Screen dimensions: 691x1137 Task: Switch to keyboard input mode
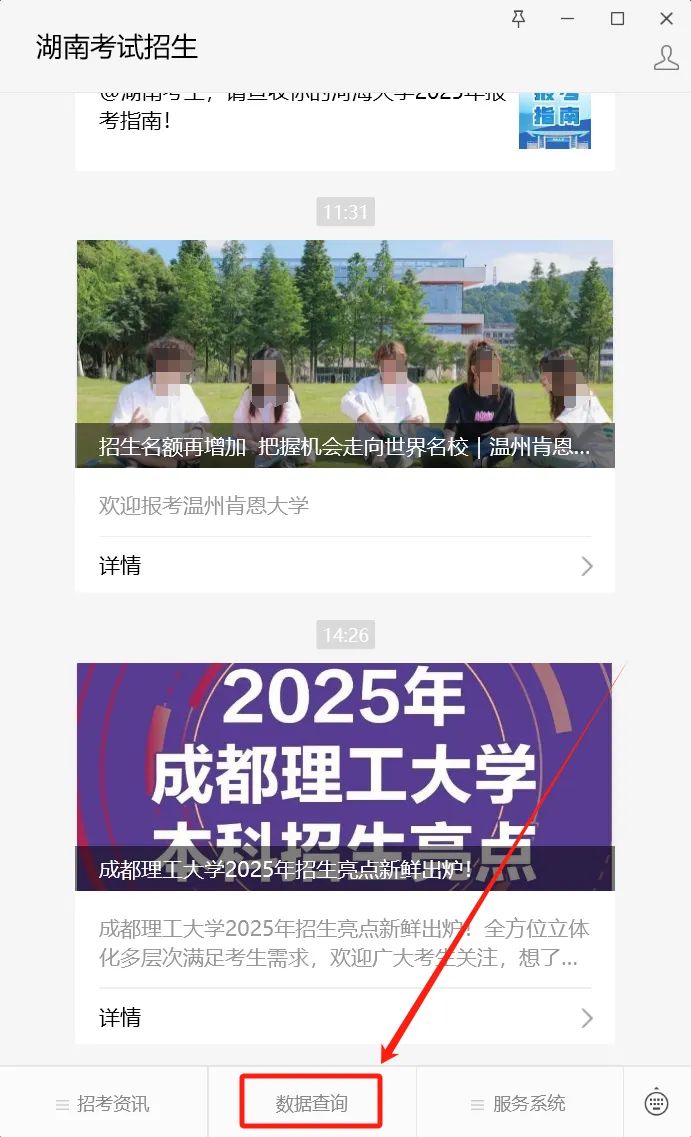656,1103
